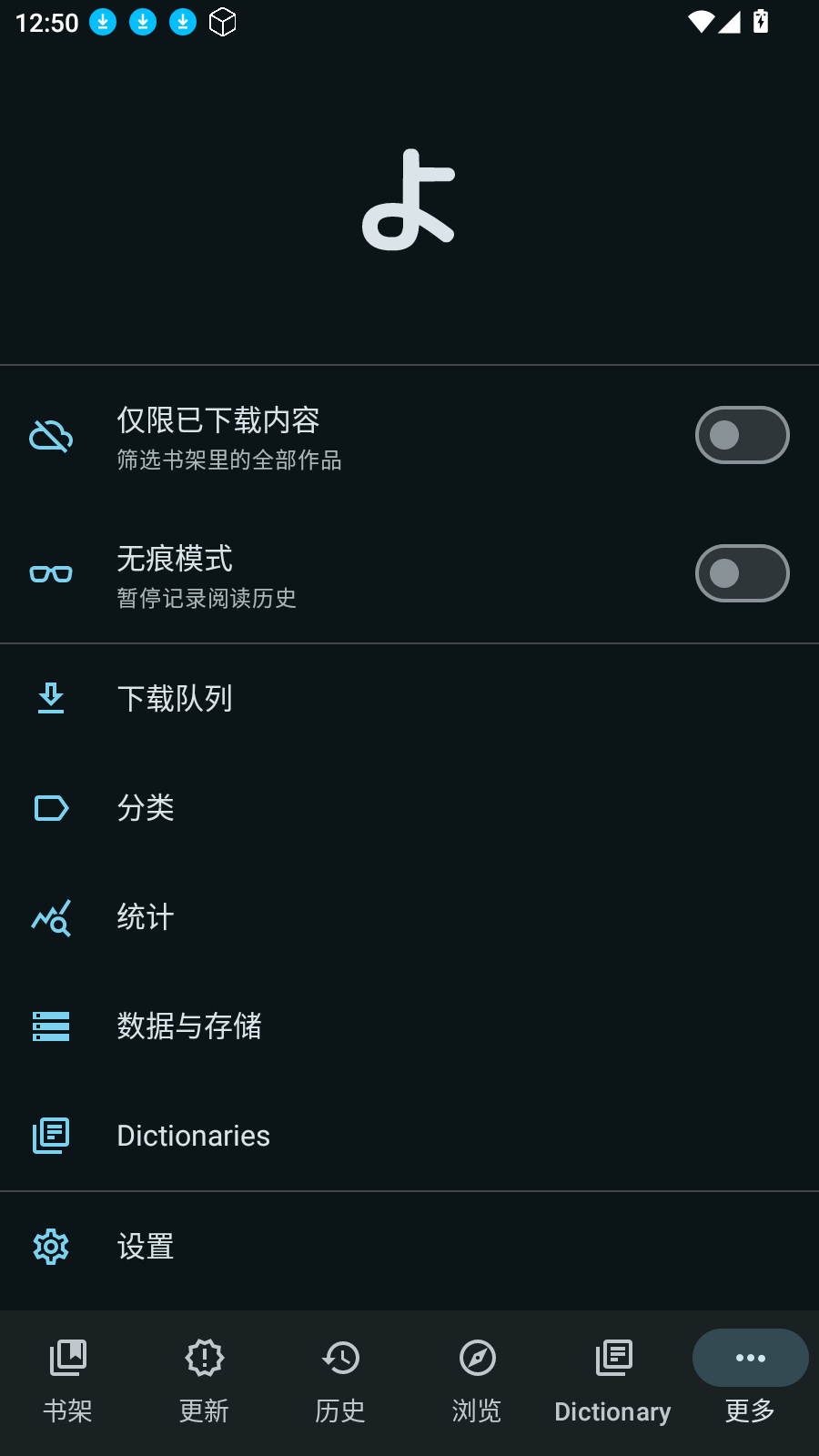Open the 历史 clock icon
Viewport: 819px width, 1456px height.
[340, 1357]
